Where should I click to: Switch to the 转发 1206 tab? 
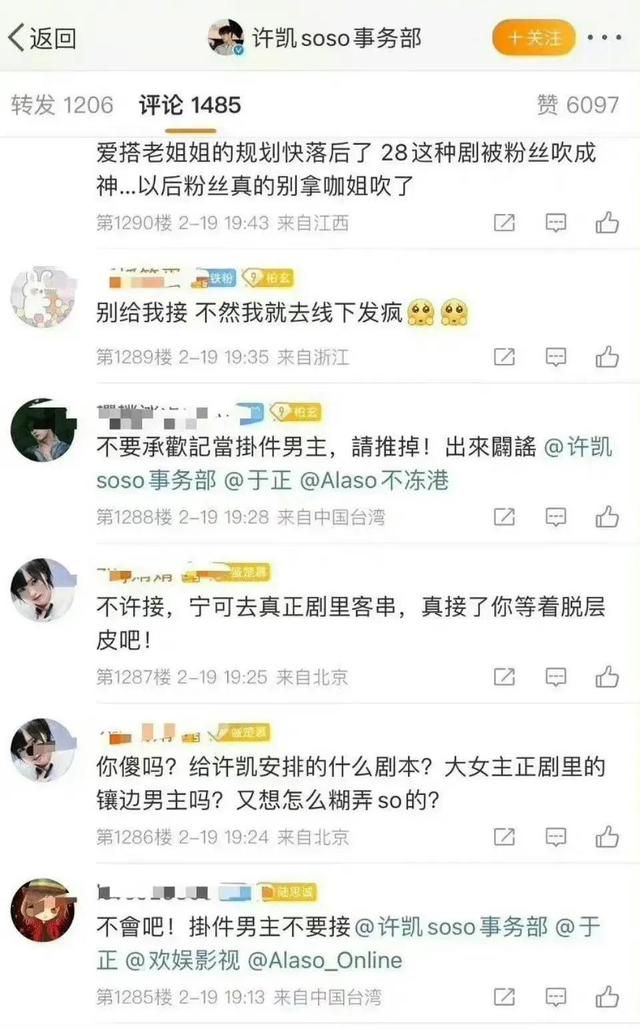(62, 104)
